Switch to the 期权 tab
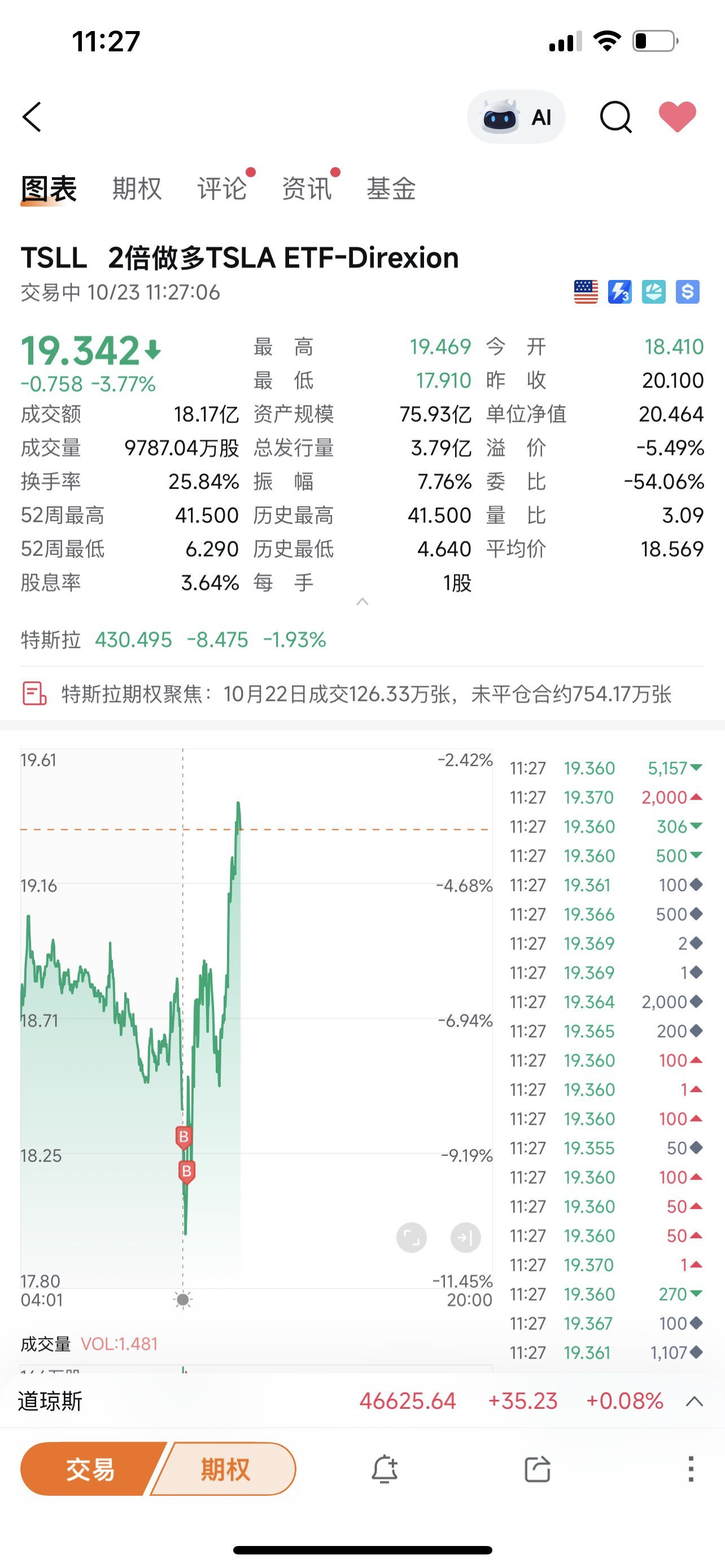This screenshot has height=1568, width=725. 137,188
